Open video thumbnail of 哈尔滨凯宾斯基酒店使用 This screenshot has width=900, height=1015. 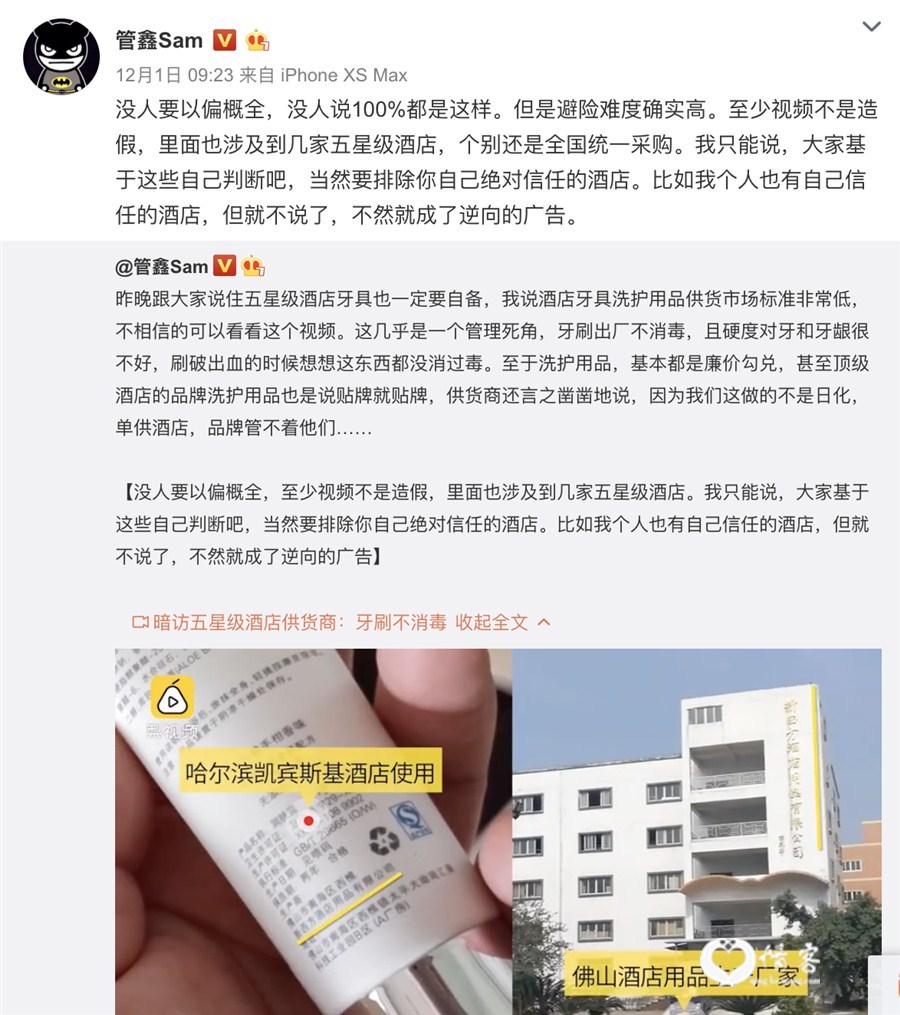click(313, 830)
